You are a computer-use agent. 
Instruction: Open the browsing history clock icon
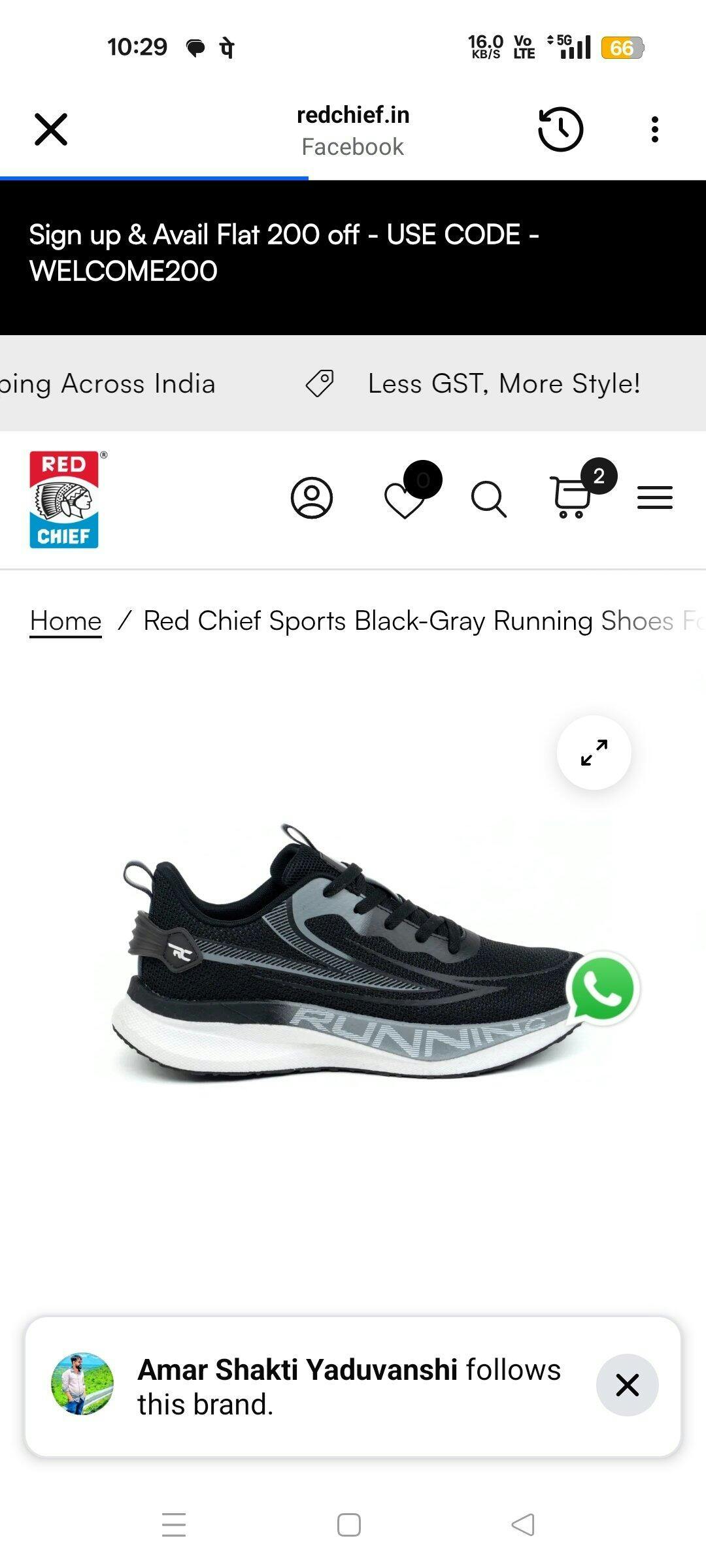tap(560, 129)
